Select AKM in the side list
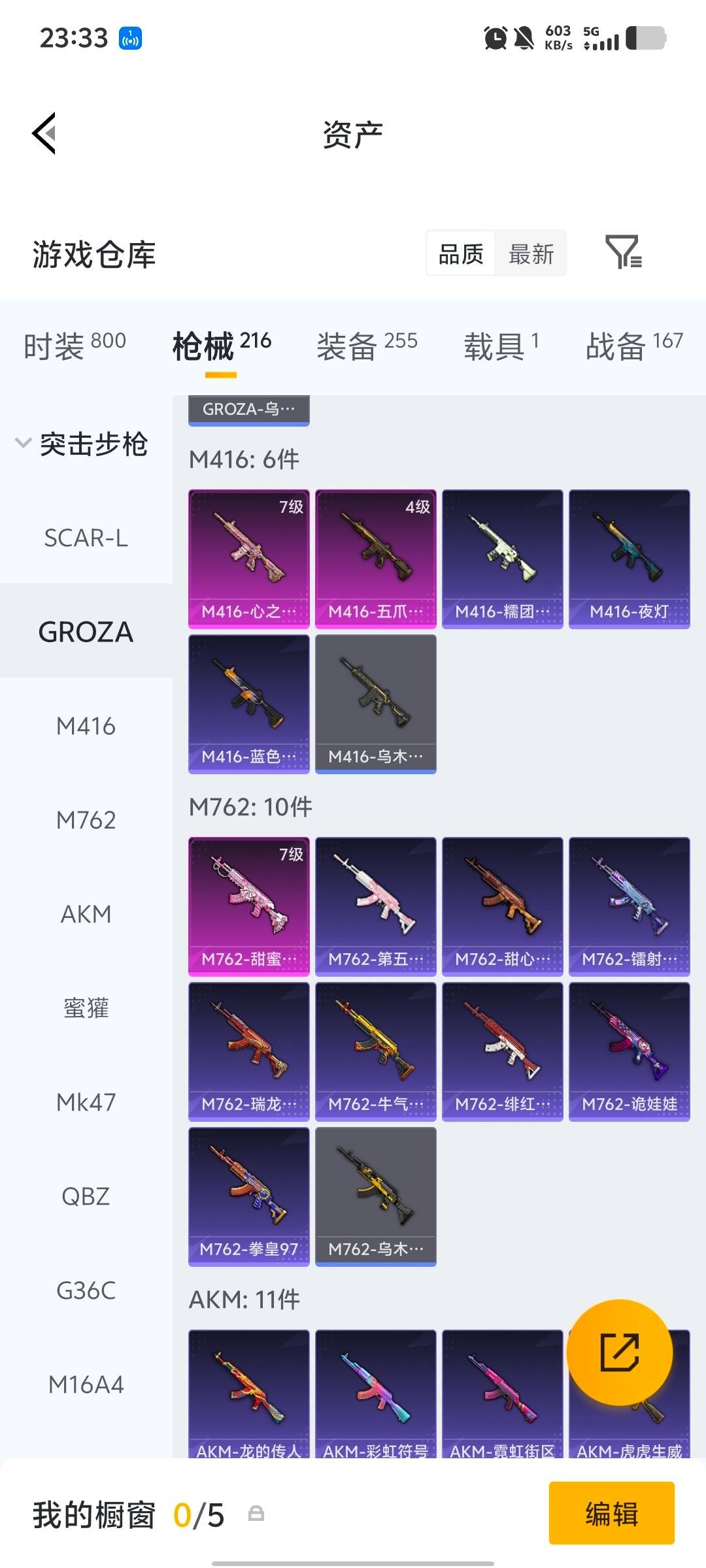The width and height of the screenshot is (706, 1568). coord(86,914)
